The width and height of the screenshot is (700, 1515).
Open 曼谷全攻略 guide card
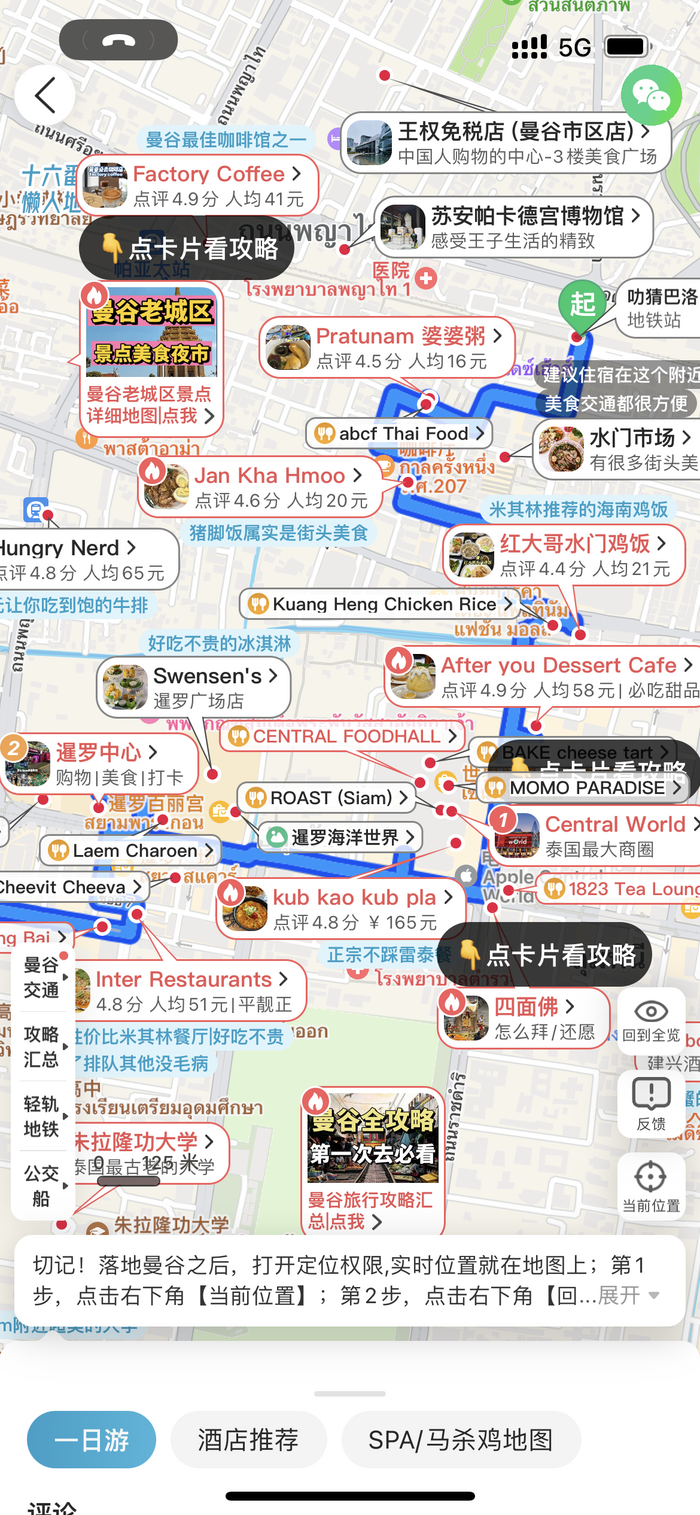click(372, 1160)
